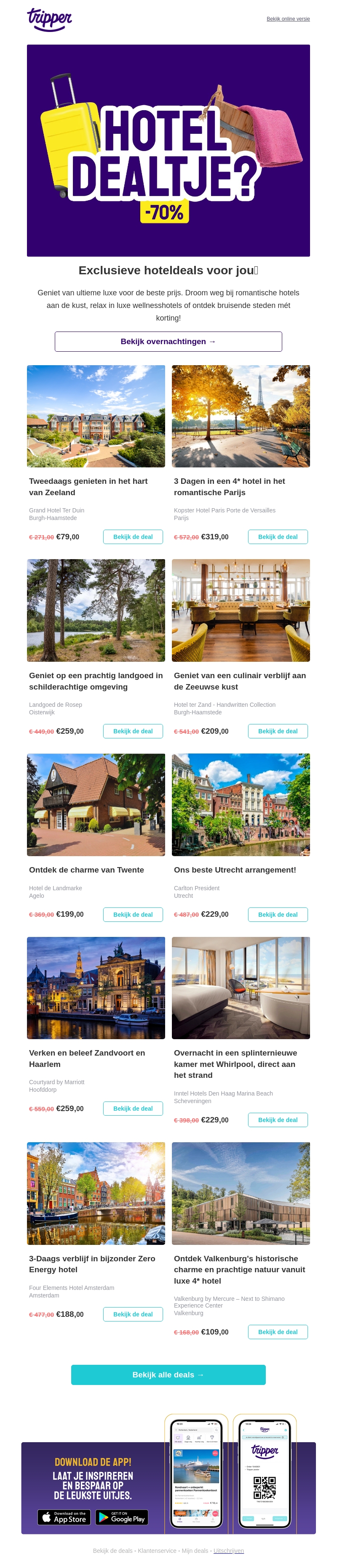
Task: View the Valkenburg by Mercure deal
Action: click(x=277, y=1332)
